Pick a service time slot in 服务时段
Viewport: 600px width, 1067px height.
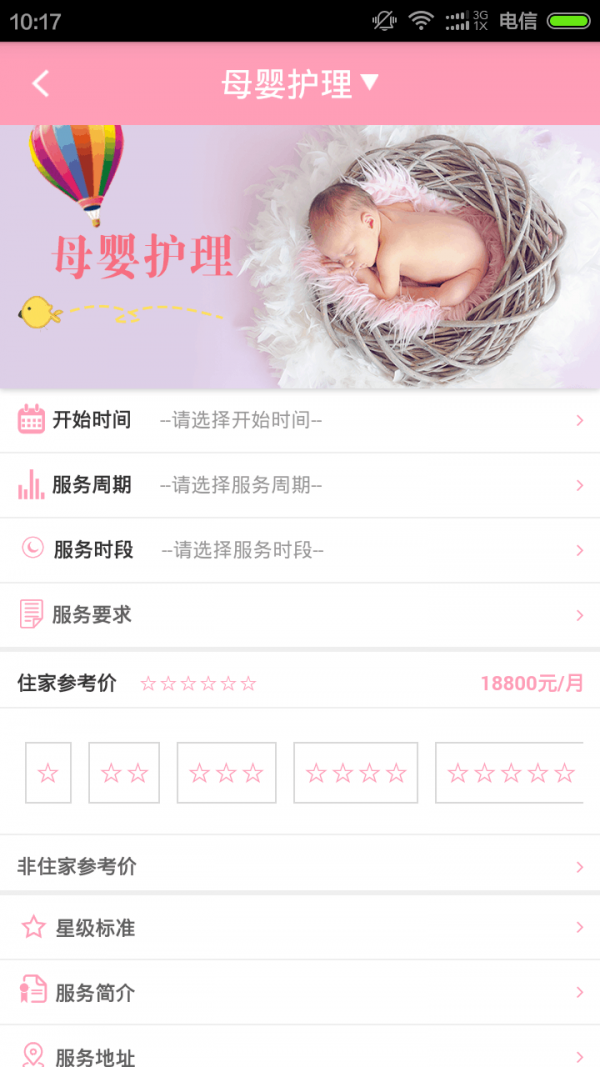(300, 550)
